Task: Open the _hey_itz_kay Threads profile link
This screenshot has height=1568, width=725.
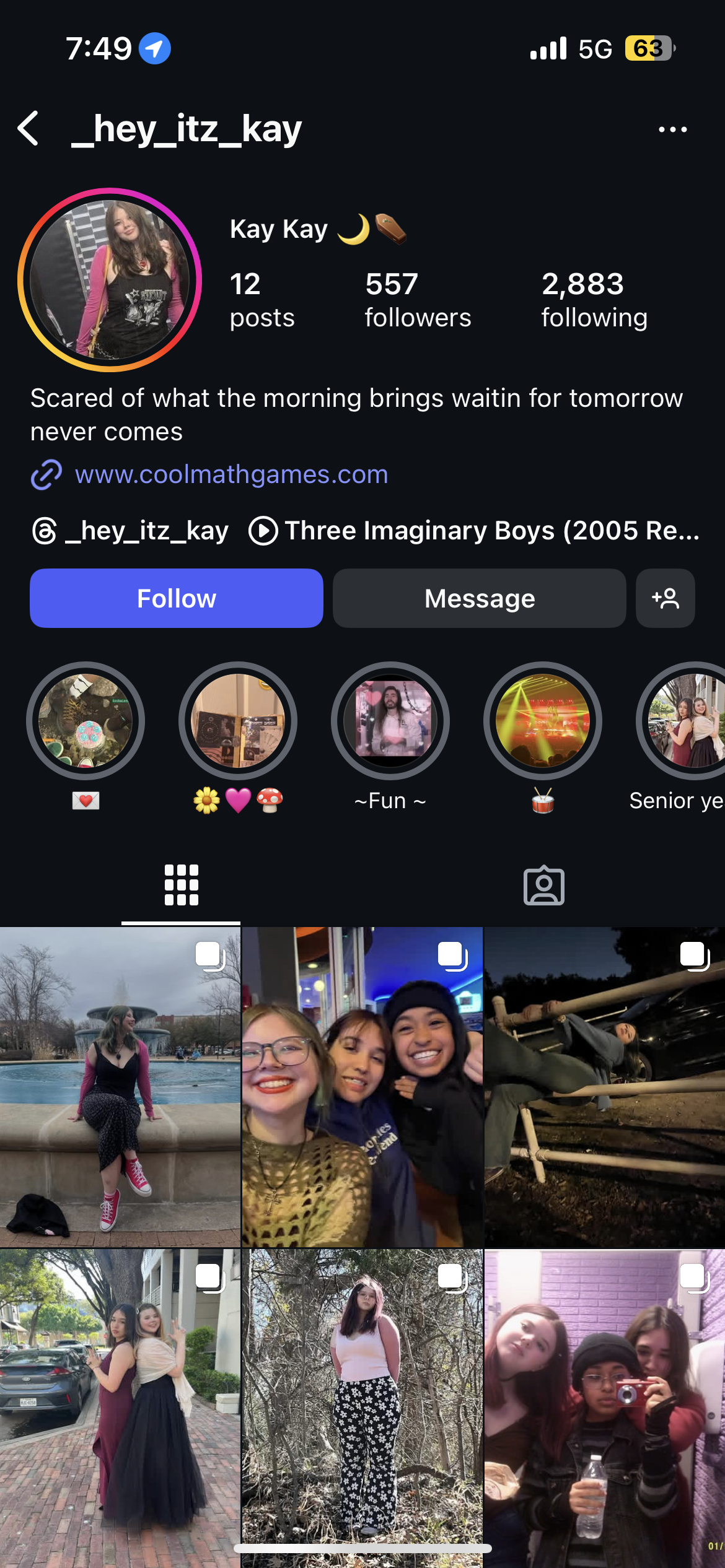Action: point(130,531)
